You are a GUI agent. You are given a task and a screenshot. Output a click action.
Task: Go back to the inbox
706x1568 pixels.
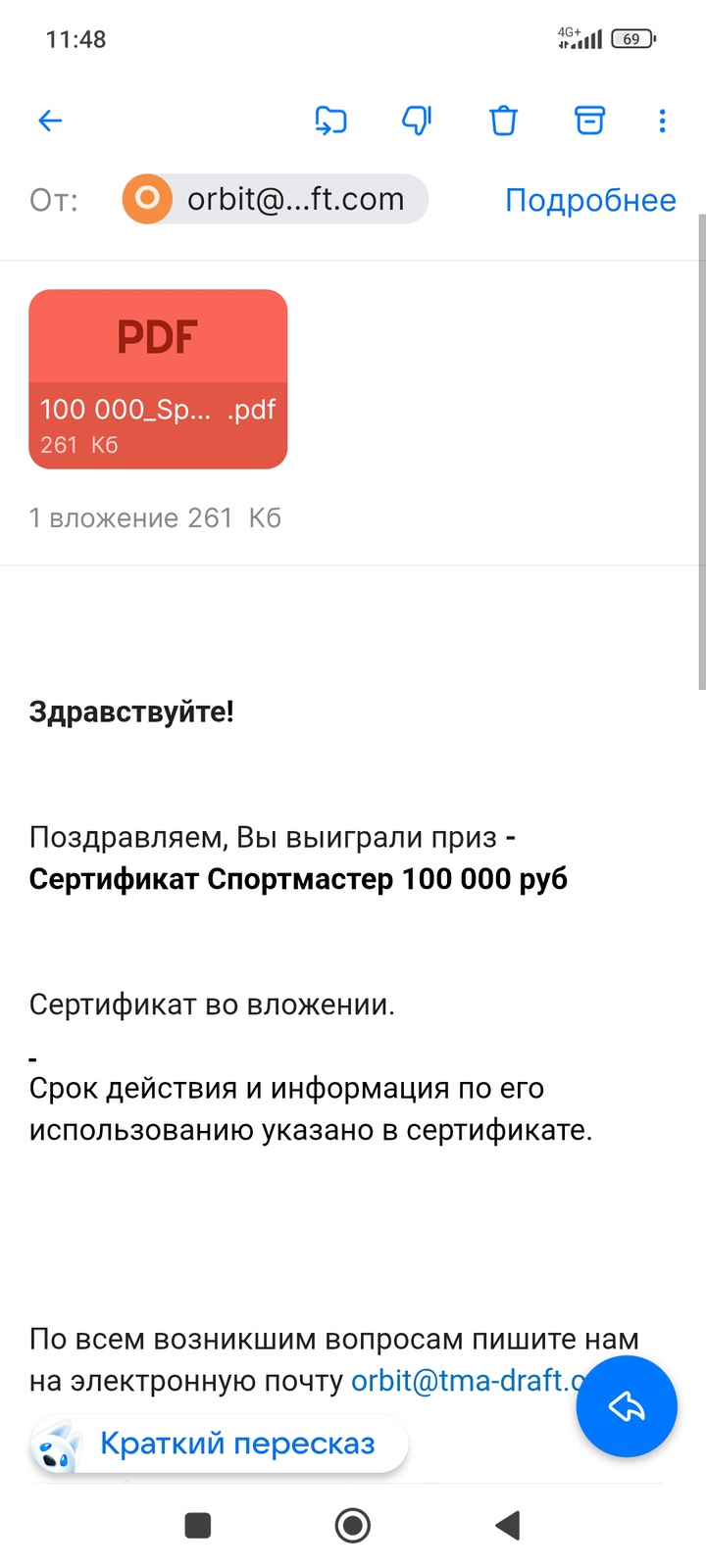[x=50, y=121]
